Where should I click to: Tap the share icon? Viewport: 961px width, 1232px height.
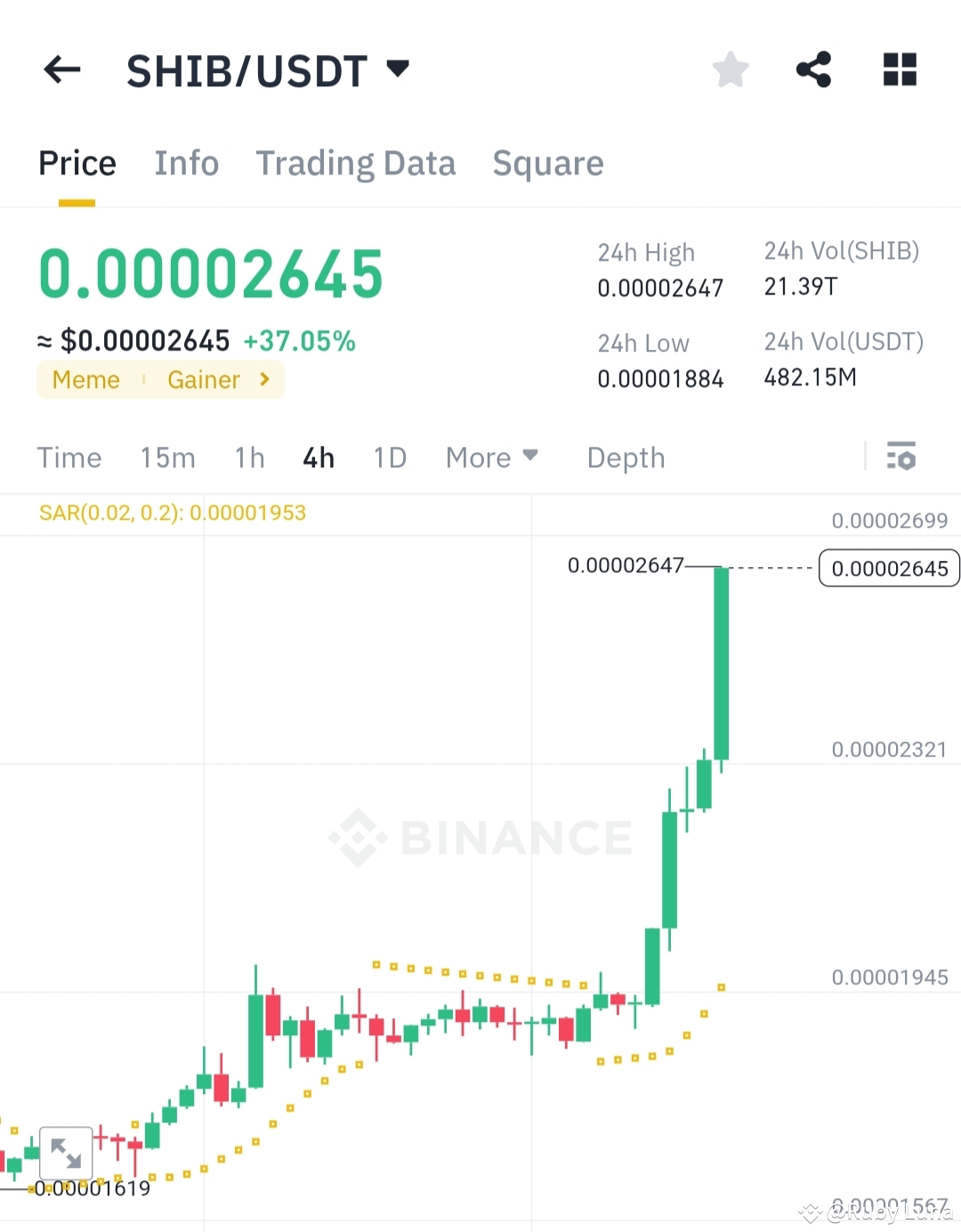[x=813, y=69]
